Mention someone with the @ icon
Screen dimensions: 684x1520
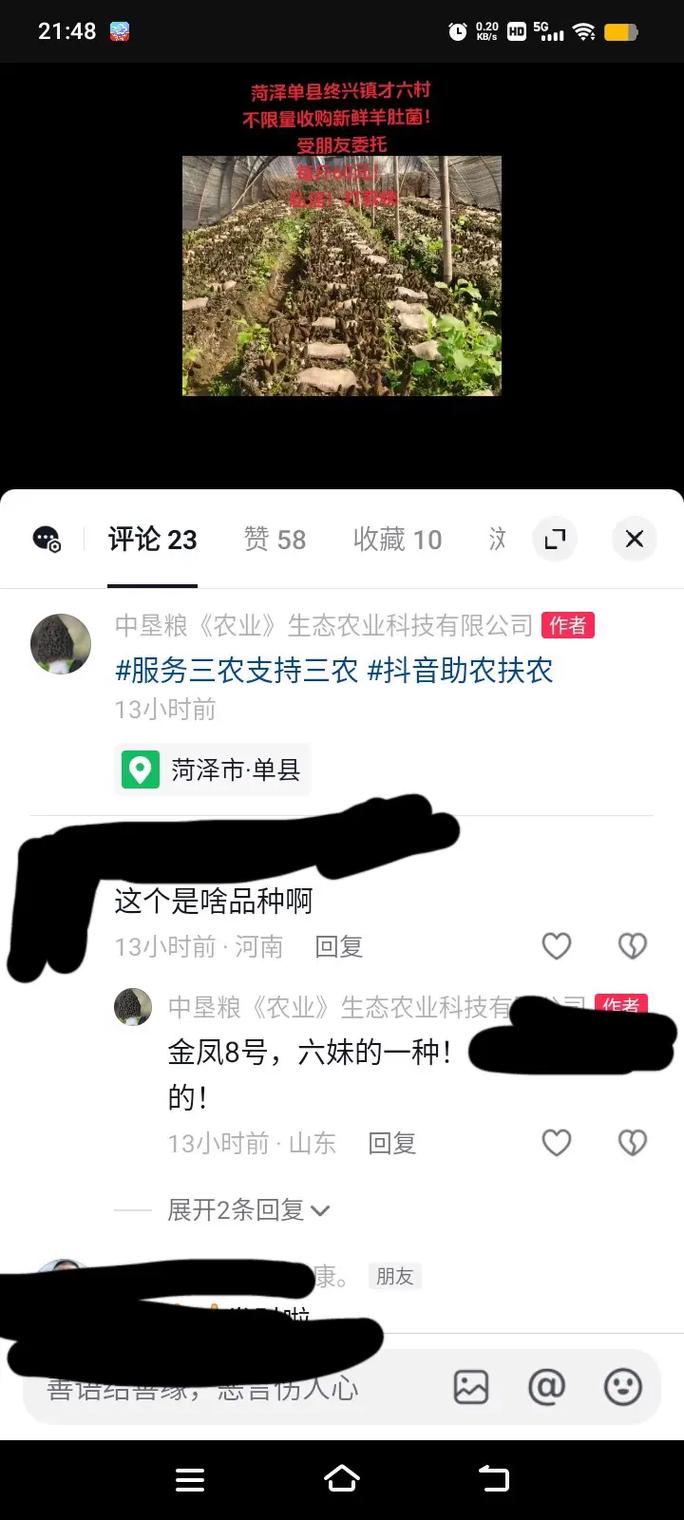[x=546, y=1387]
